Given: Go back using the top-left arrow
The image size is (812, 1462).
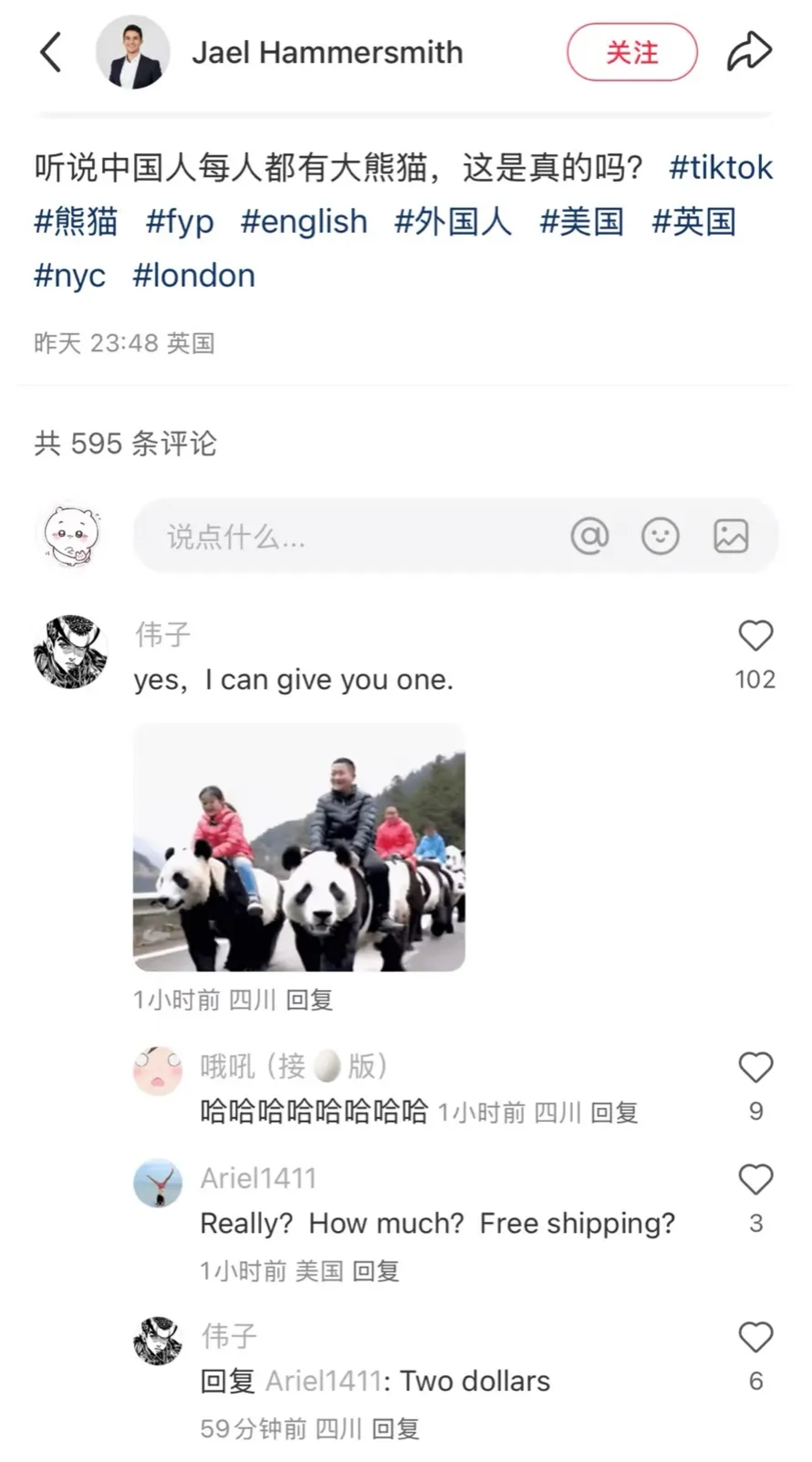Looking at the screenshot, I should point(51,52).
